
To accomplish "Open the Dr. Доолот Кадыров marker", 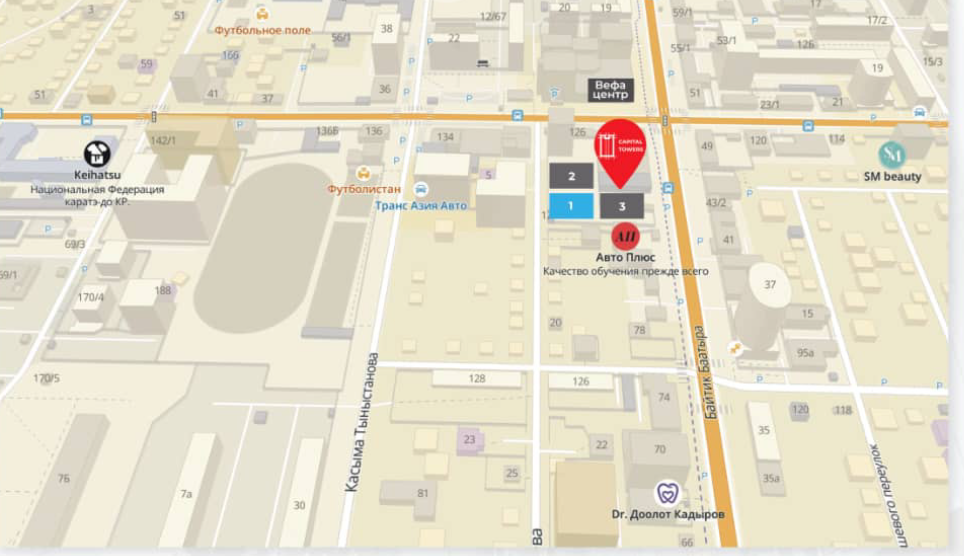I will (667, 493).
